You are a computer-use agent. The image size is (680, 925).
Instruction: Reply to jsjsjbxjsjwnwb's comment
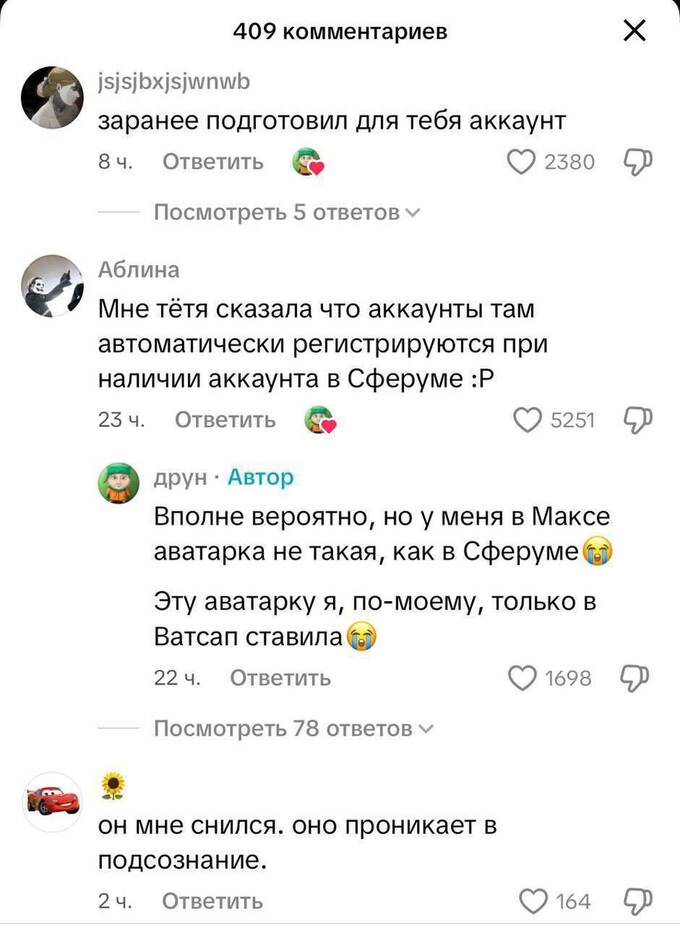pyautogui.click(x=212, y=162)
